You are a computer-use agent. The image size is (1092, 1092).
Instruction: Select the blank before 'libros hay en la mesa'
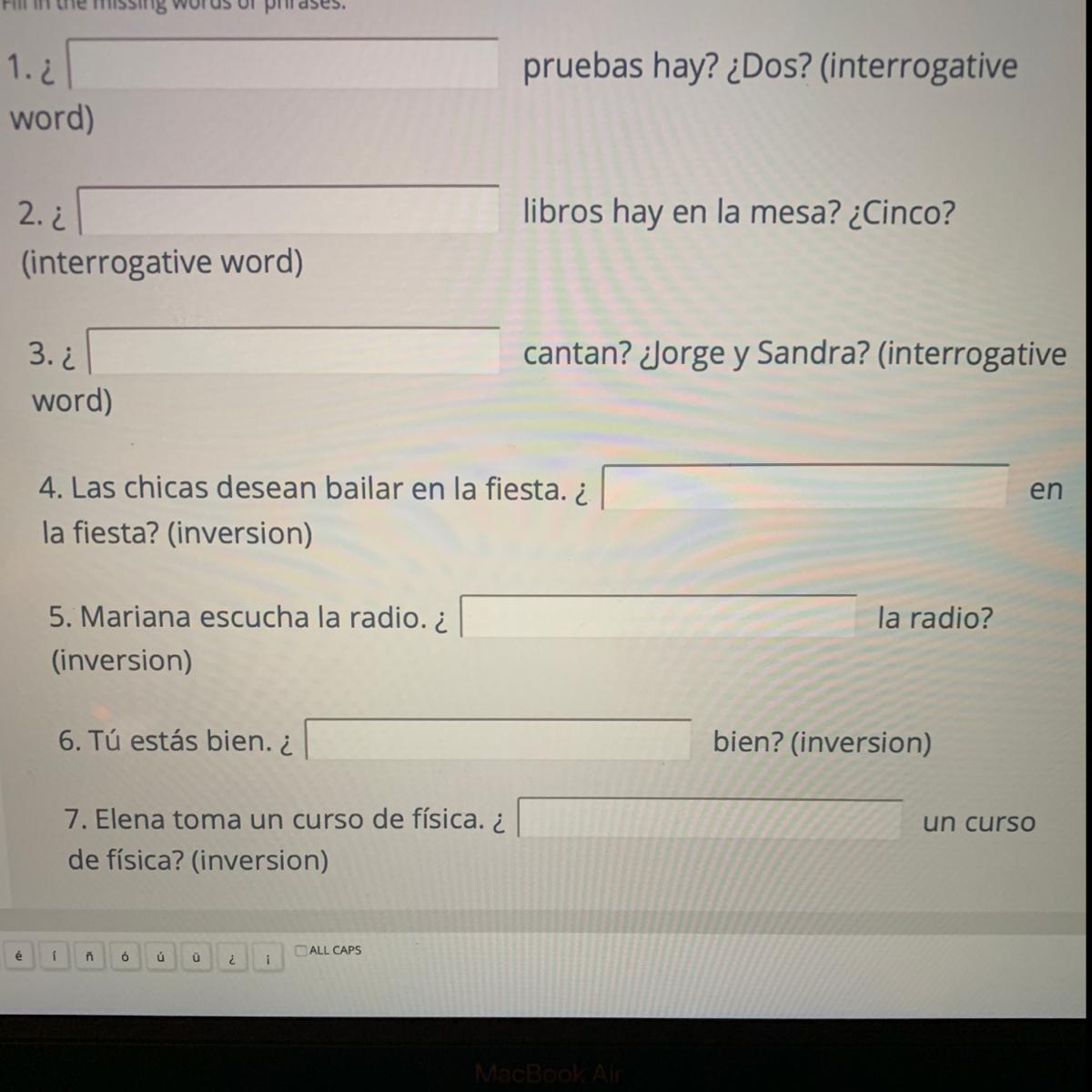(289, 211)
